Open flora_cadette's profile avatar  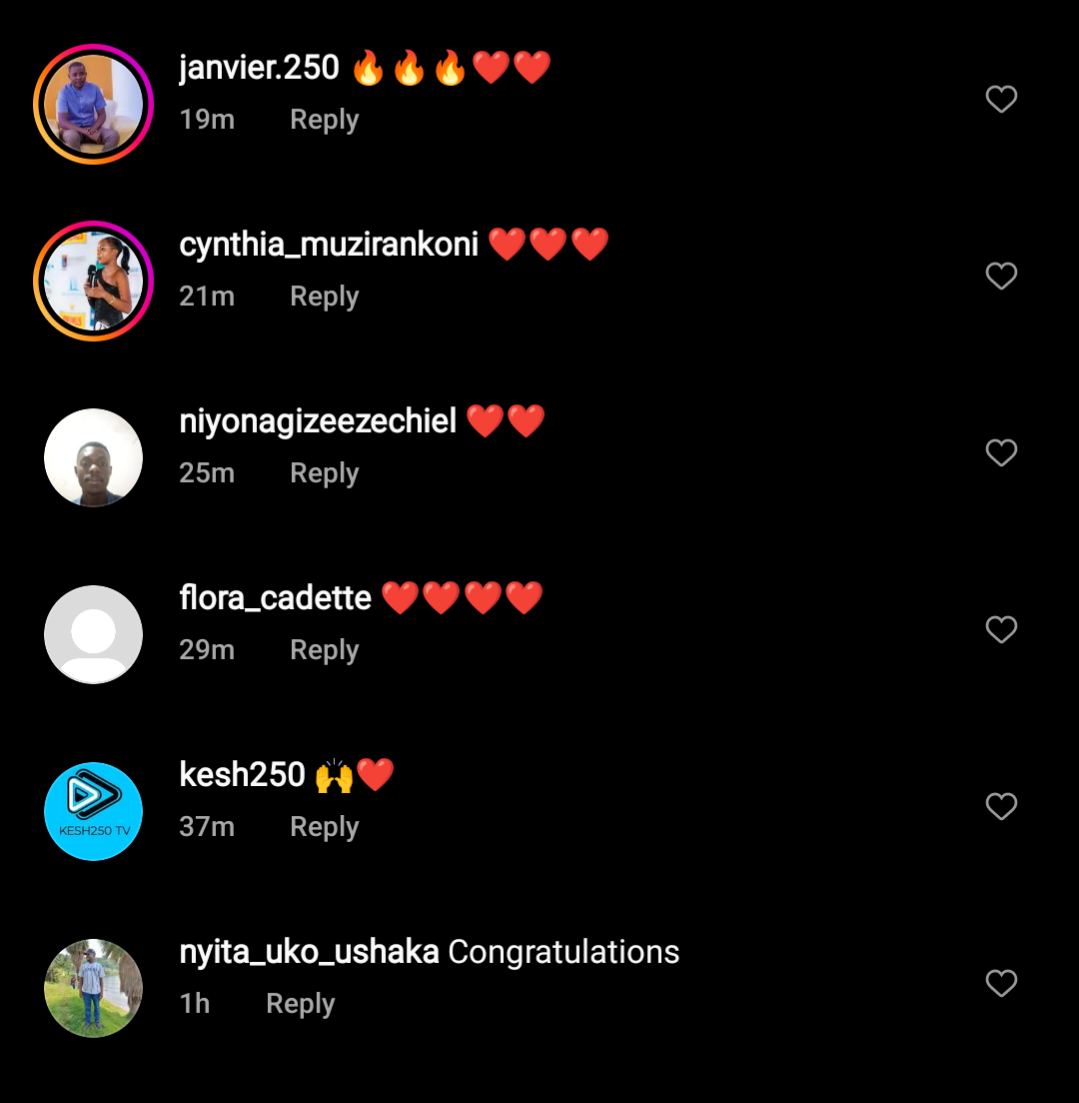(93, 635)
